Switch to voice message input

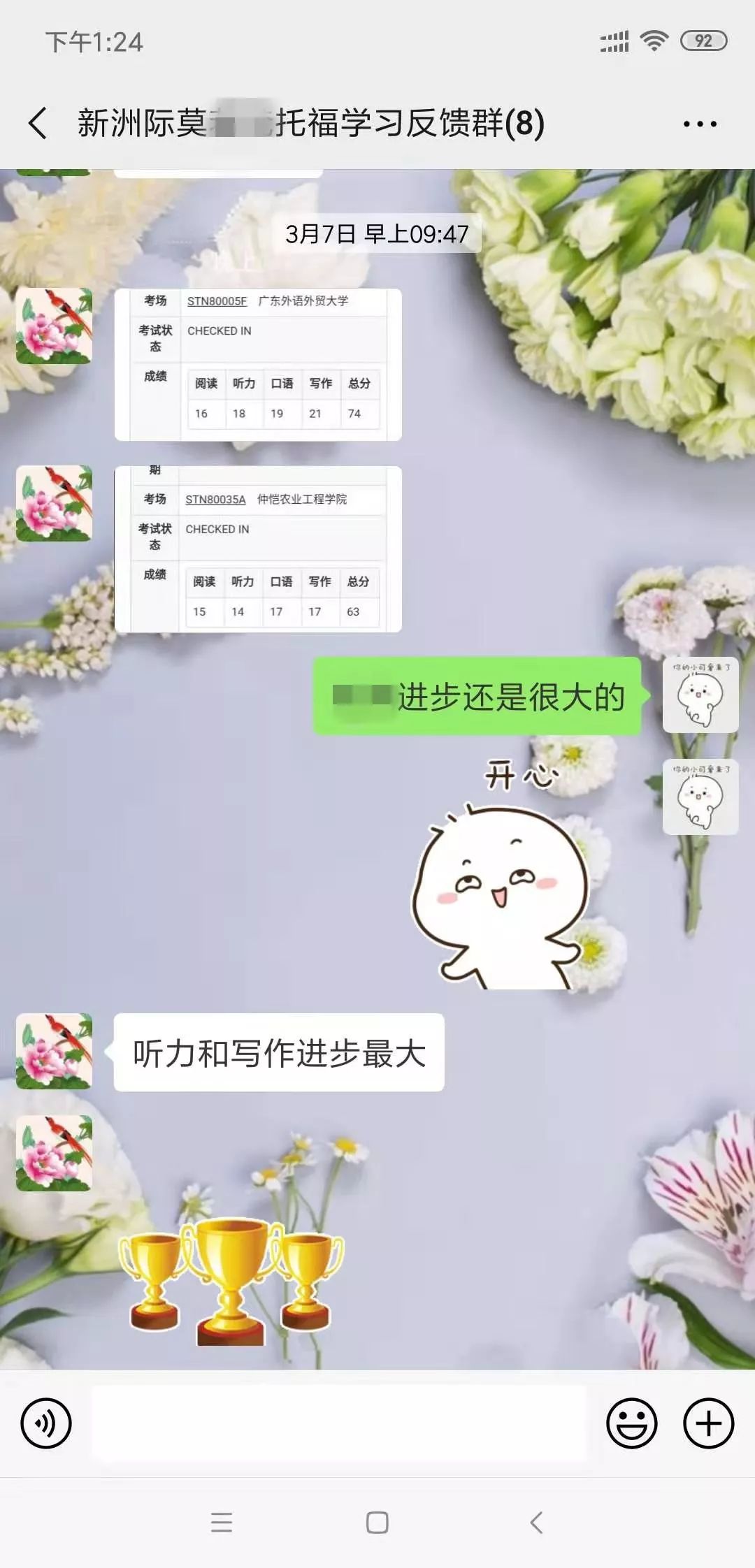pos(46,1423)
